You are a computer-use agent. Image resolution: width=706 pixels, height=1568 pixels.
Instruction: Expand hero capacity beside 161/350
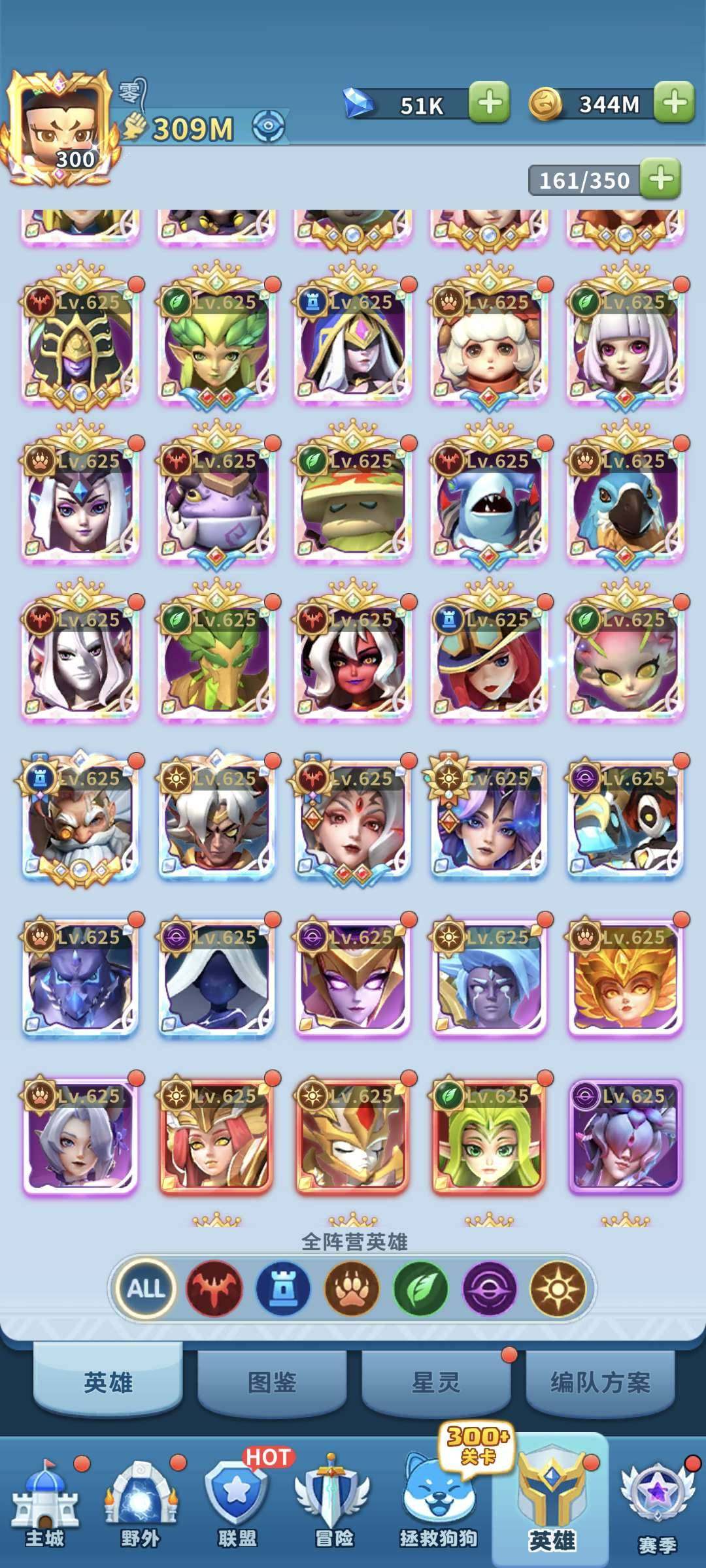tap(660, 178)
